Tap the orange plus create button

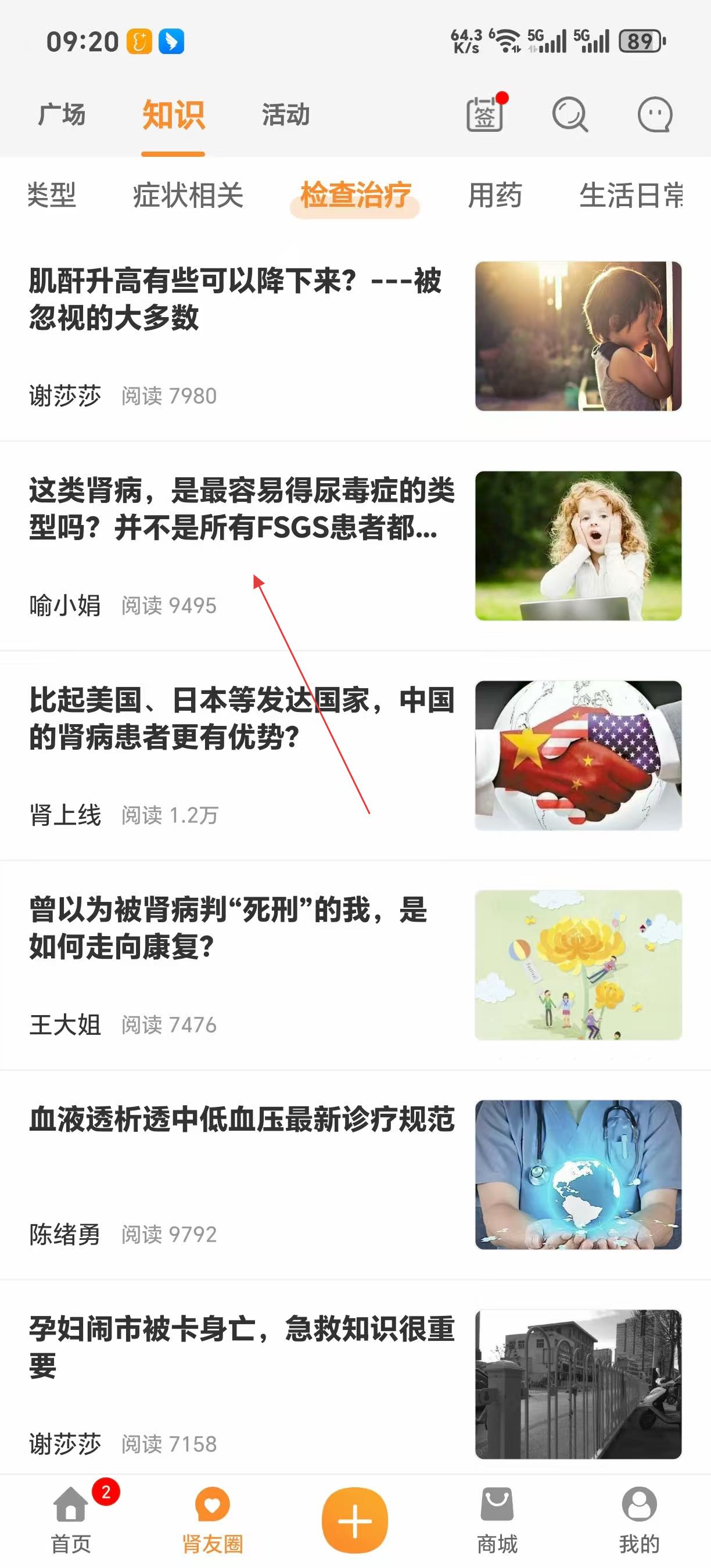pyautogui.click(x=355, y=1520)
